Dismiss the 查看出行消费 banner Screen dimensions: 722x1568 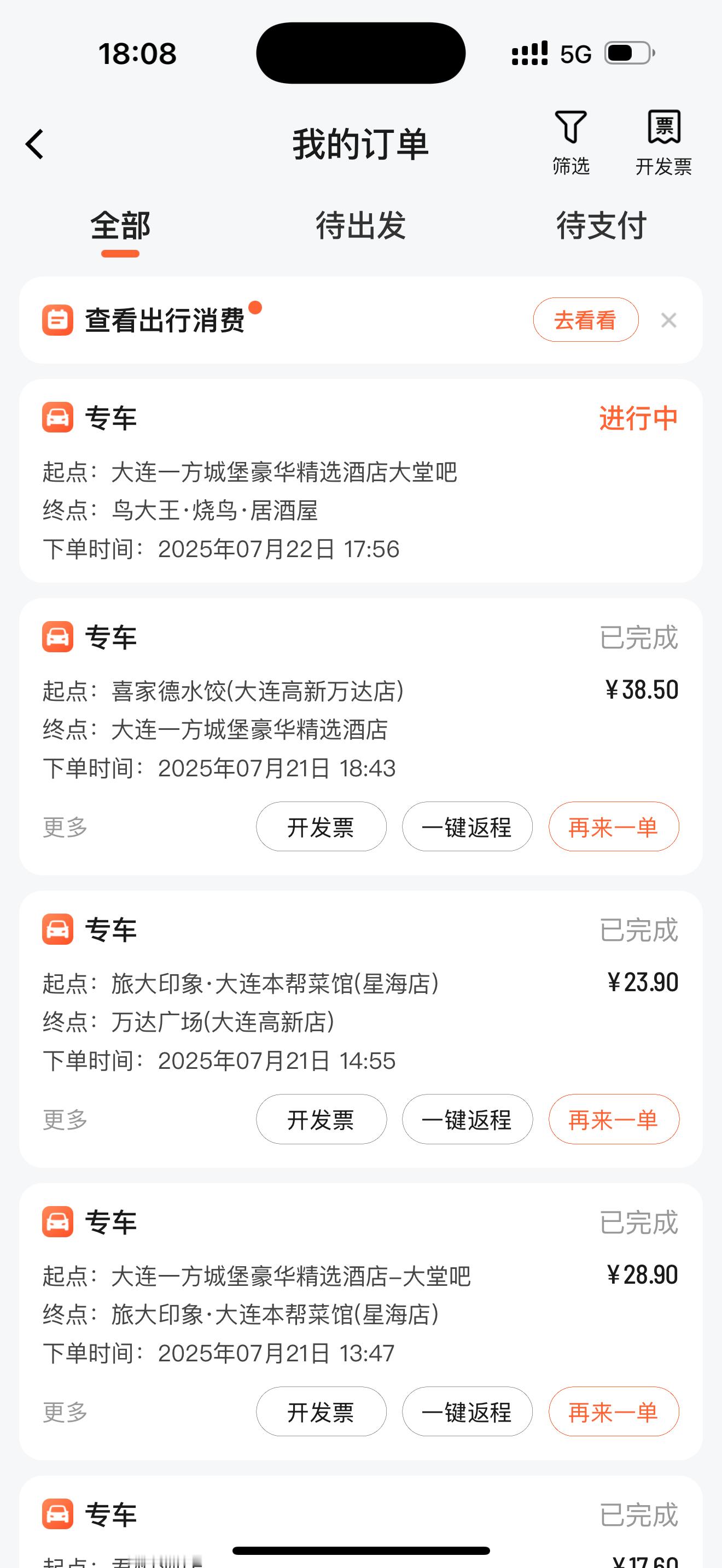click(668, 320)
